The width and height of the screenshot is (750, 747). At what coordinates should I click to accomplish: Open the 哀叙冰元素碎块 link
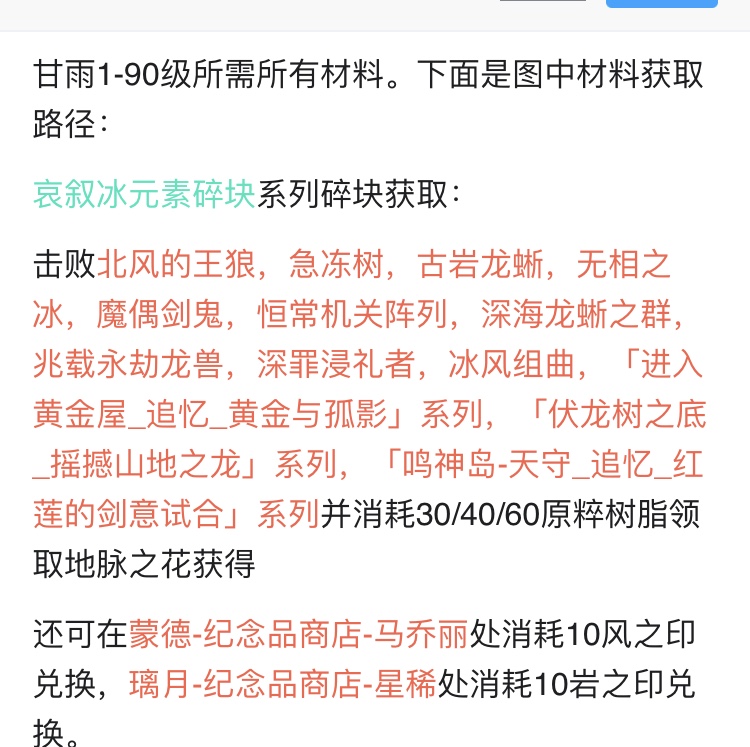pyautogui.click(x=144, y=194)
